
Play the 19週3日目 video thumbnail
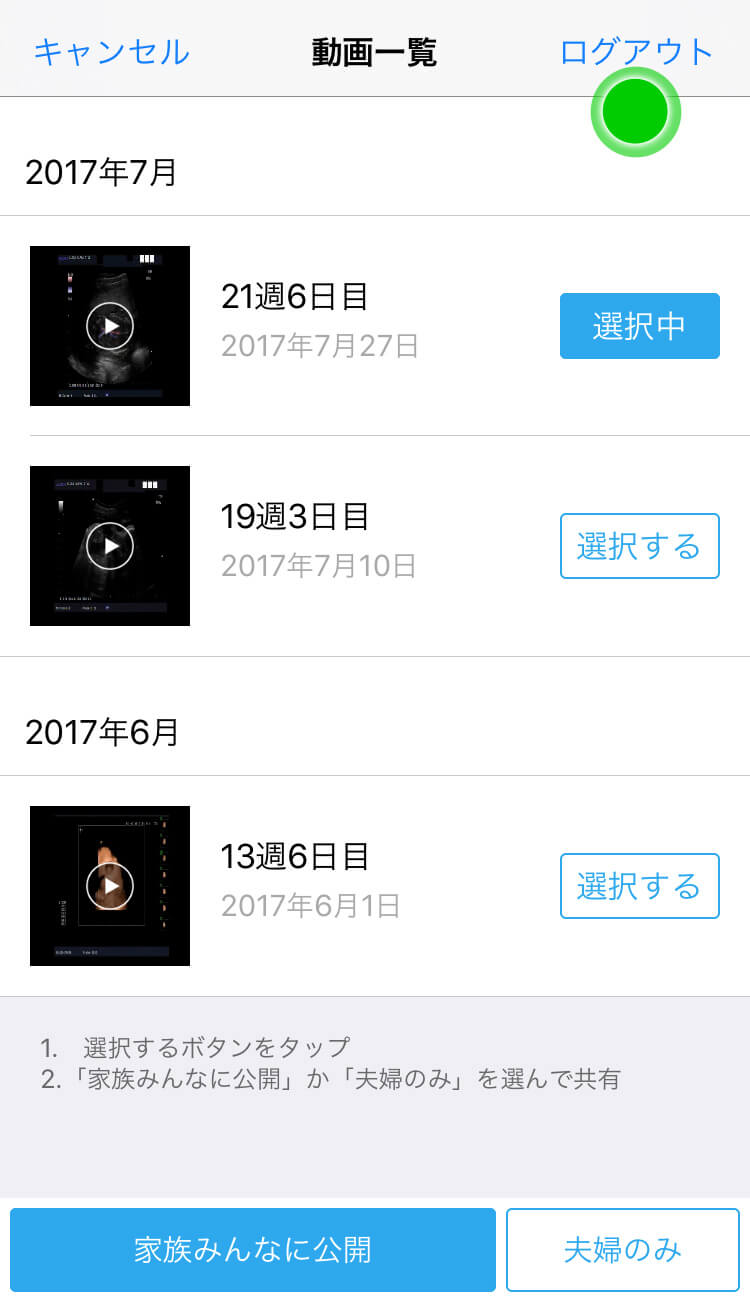(110, 546)
